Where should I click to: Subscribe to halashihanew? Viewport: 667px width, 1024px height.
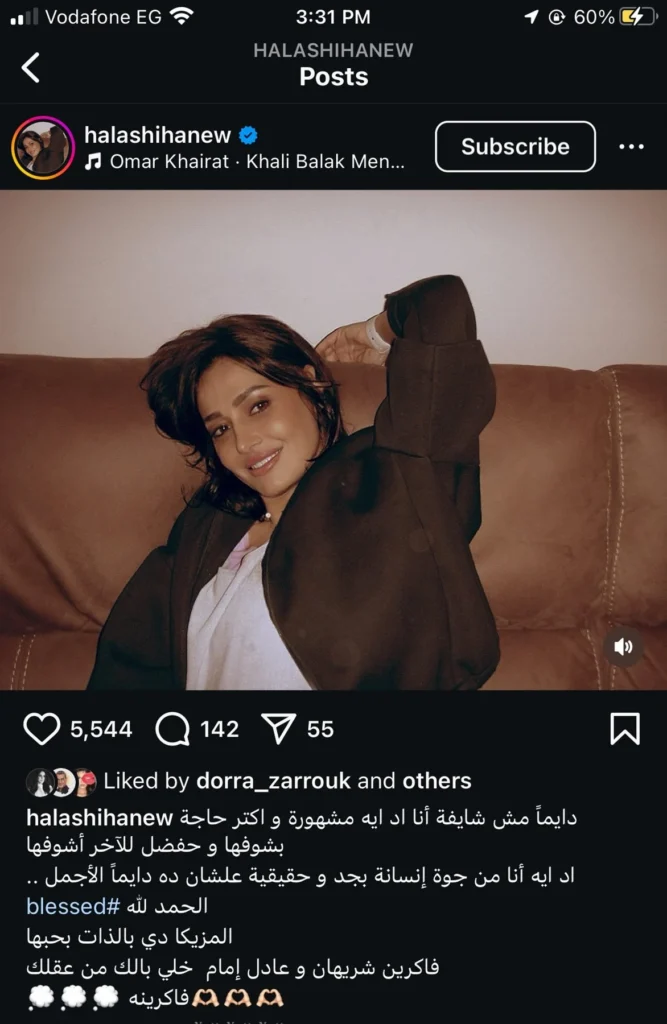coord(515,146)
